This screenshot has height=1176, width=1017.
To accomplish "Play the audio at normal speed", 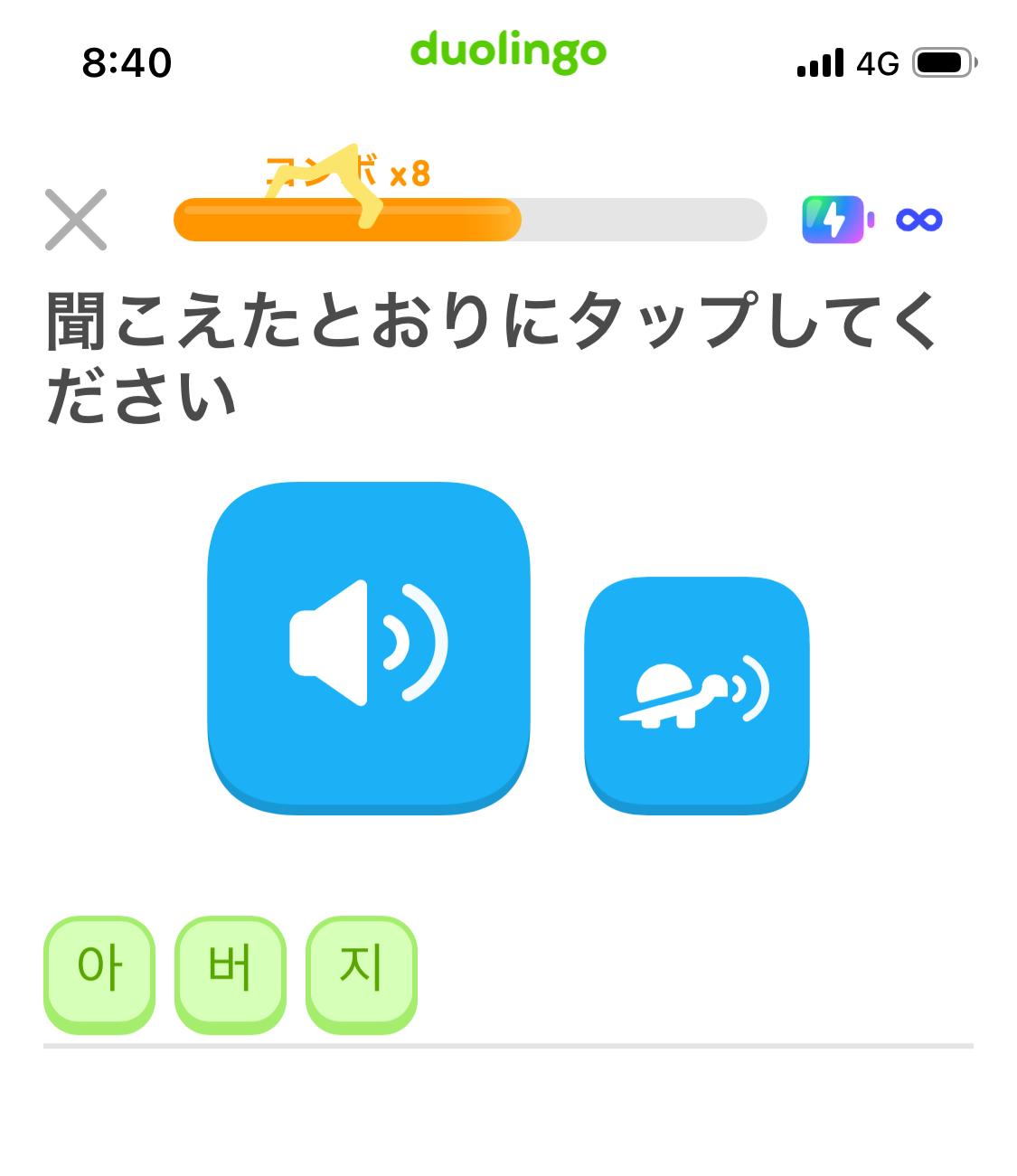I will (x=368, y=645).
